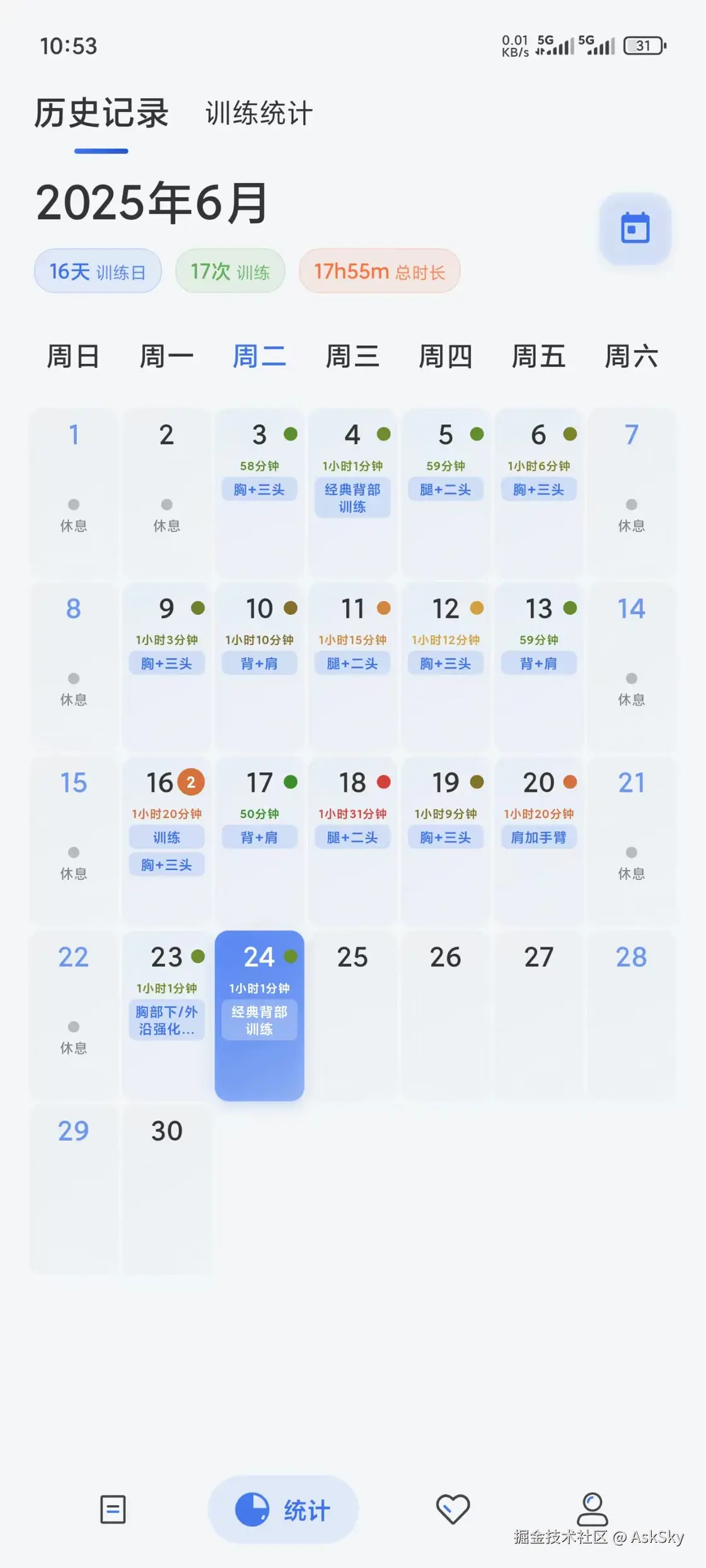Image resolution: width=706 pixels, height=1568 pixels.
Task: Open the heart health tab
Action: click(453, 1509)
